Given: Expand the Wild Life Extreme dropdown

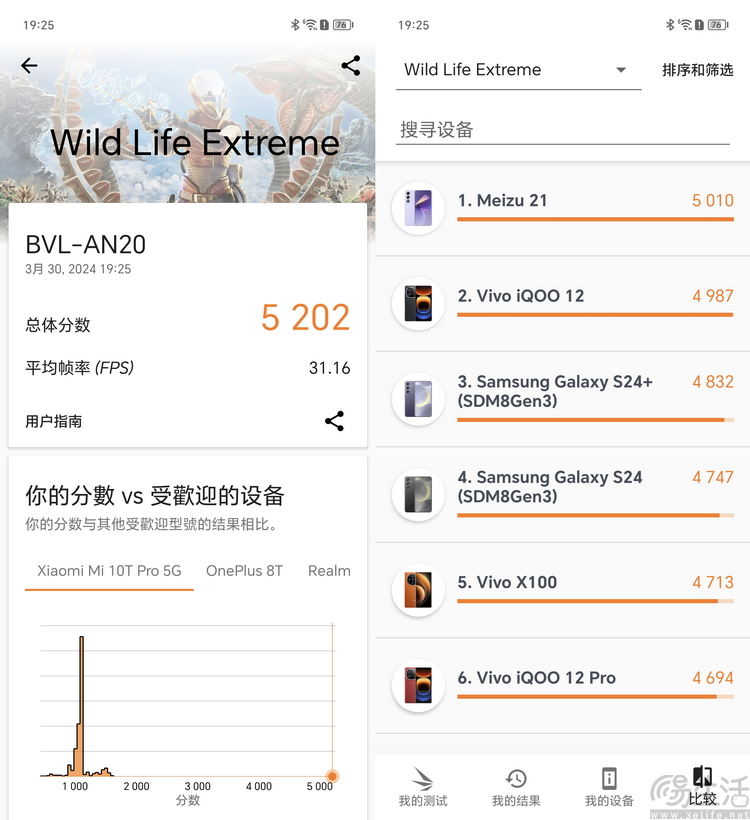Looking at the screenshot, I should (517, 70).
